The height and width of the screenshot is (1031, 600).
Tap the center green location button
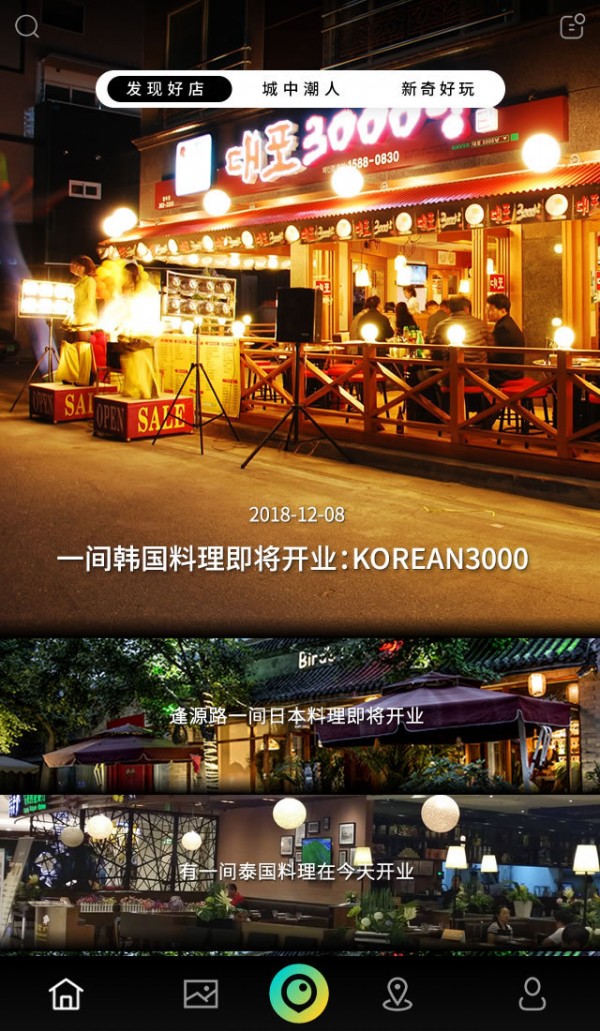coord(299,993)
